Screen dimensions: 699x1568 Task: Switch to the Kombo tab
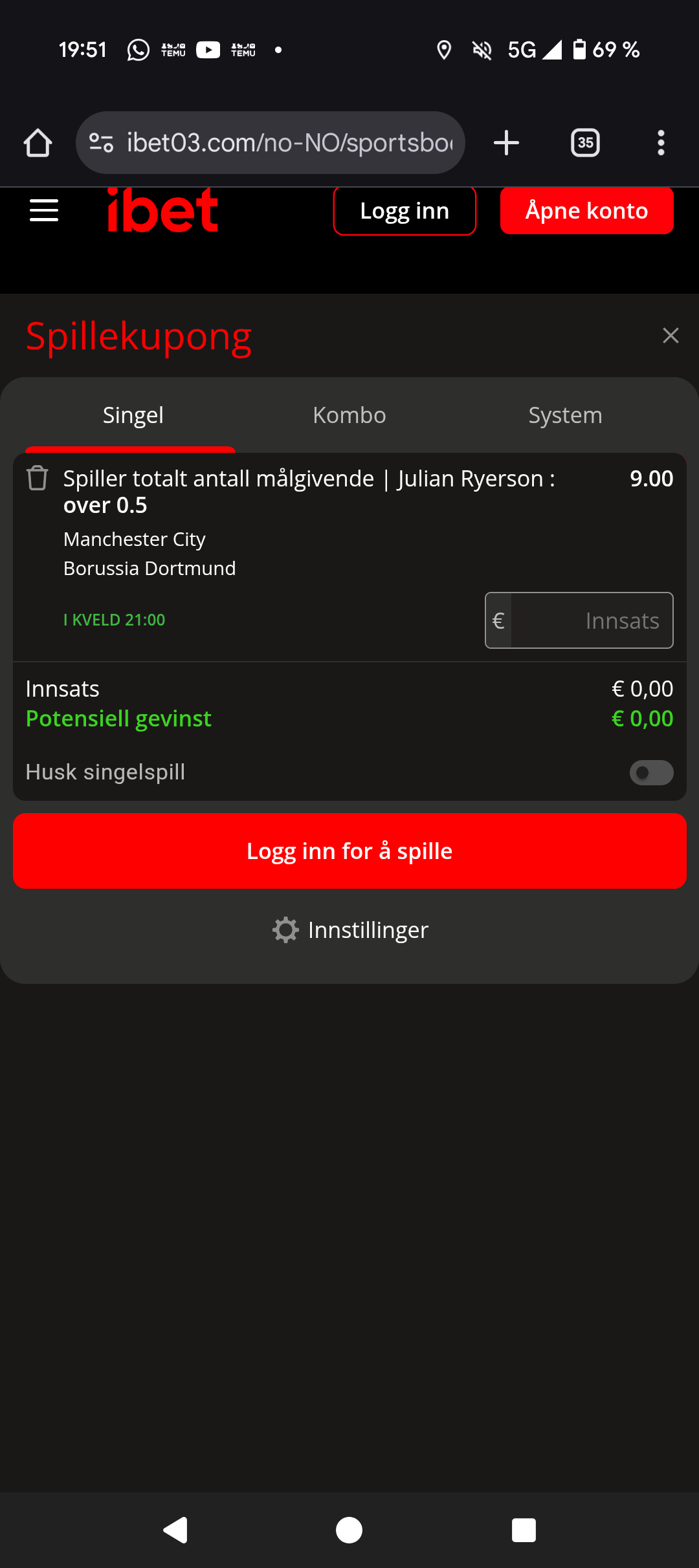click(x=349, y=415)
